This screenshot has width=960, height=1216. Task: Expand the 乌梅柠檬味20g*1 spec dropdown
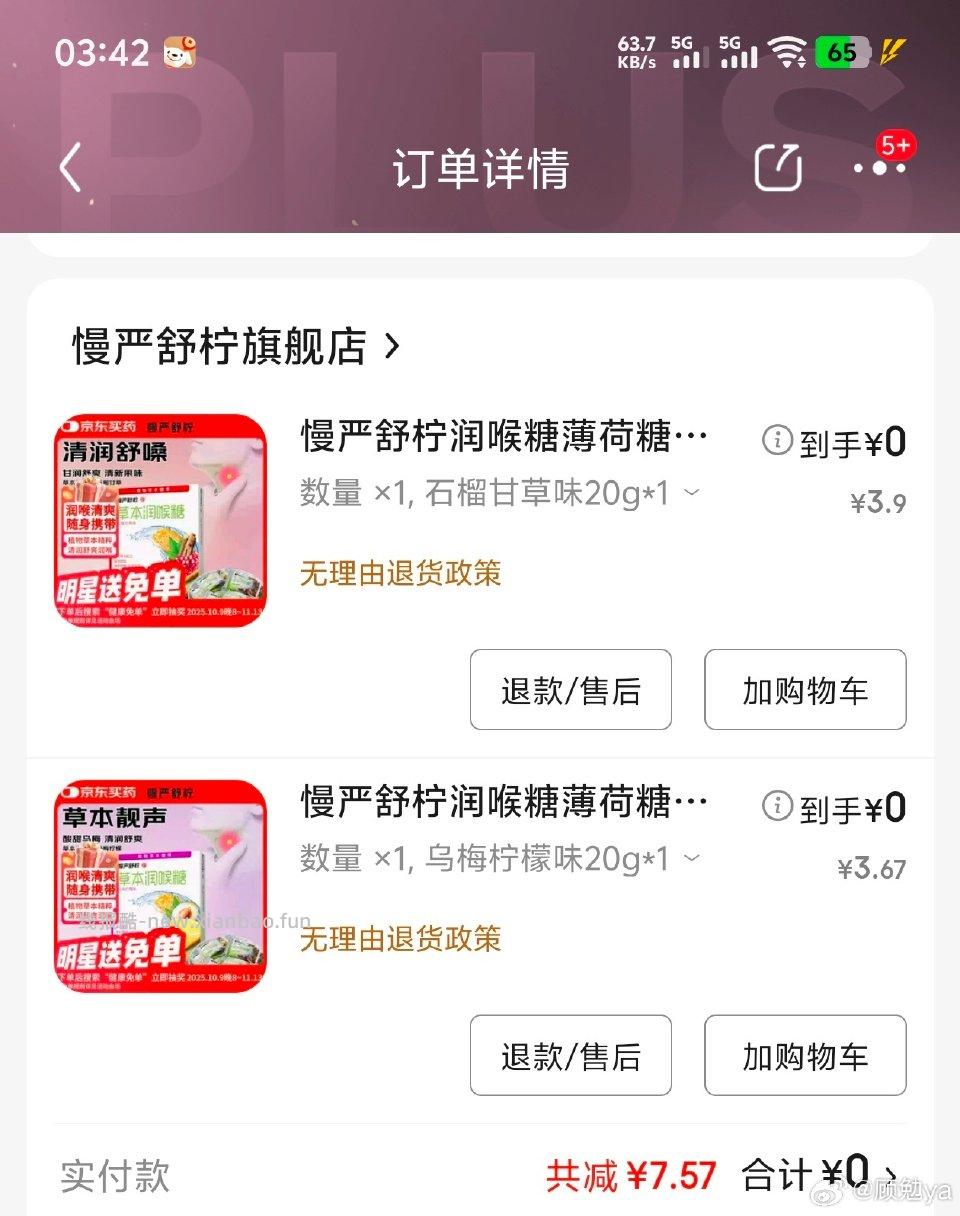point(692,858)
